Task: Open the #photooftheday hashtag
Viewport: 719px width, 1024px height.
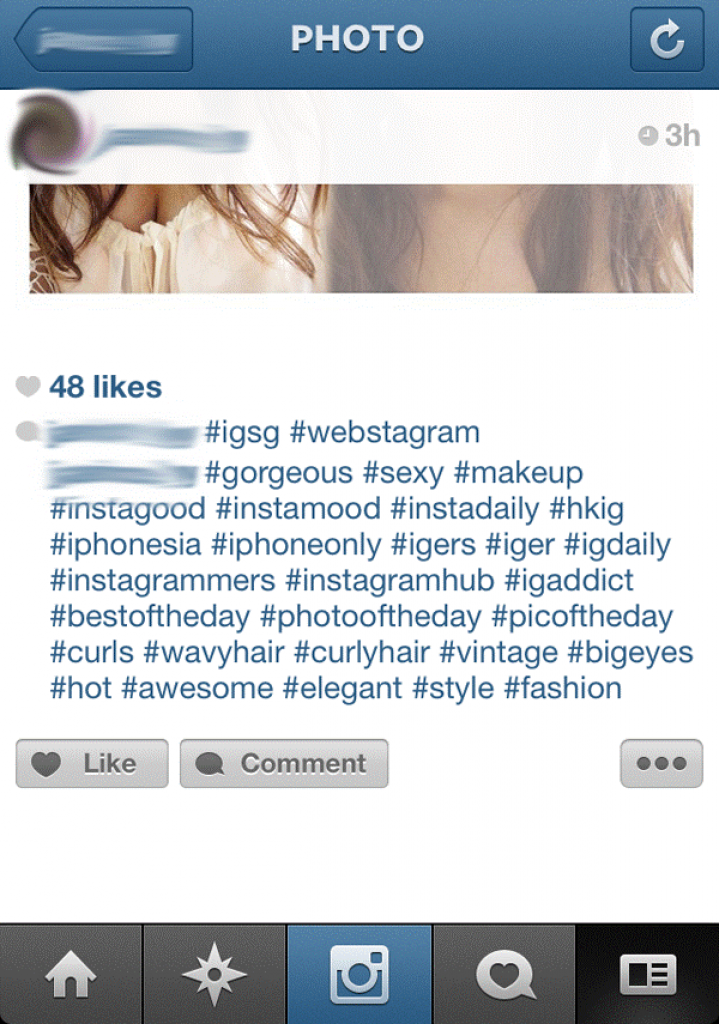Action: tap(370, 617)
